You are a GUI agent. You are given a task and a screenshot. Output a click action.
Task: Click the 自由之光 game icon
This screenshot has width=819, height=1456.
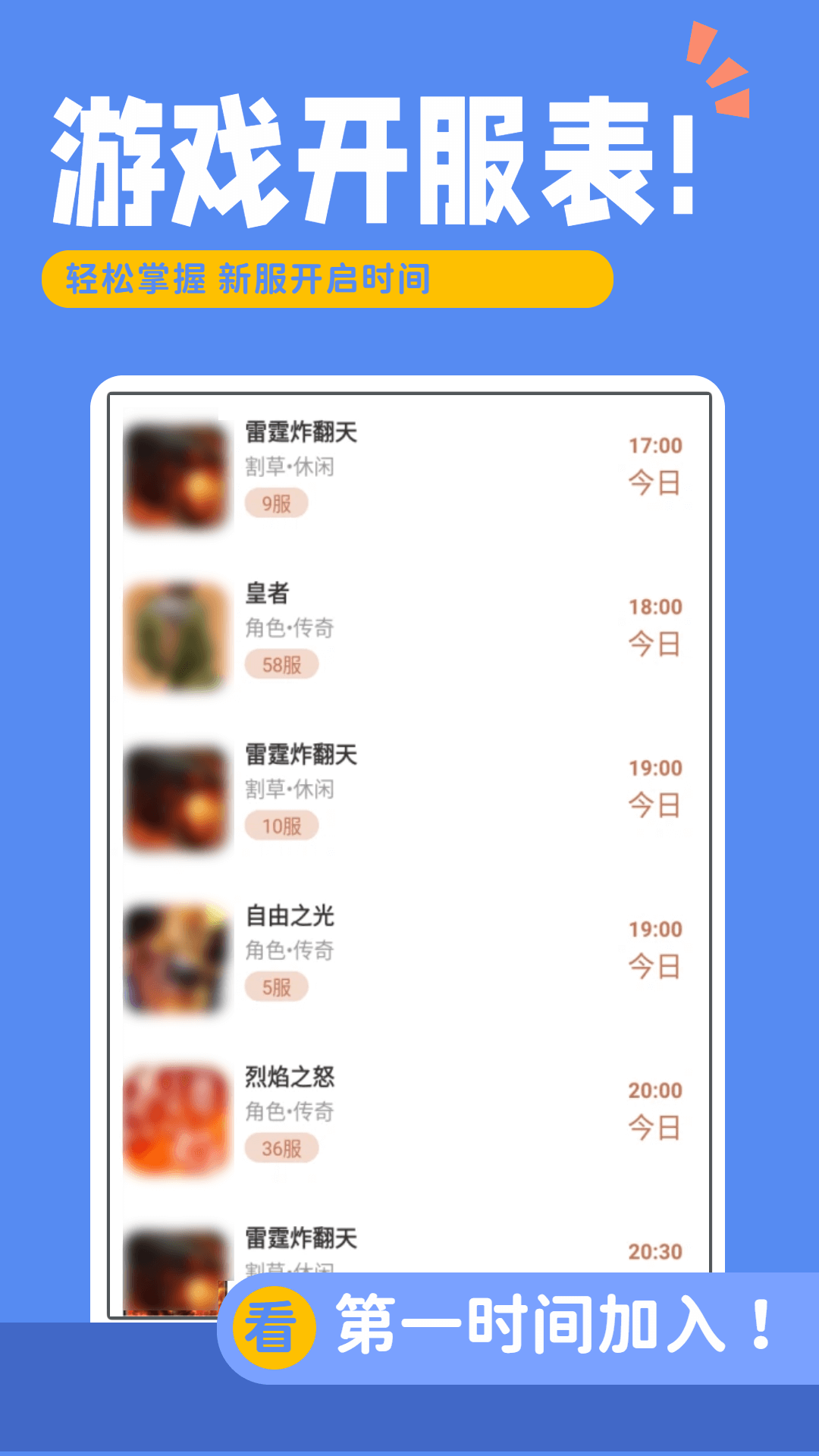point(176,952)
